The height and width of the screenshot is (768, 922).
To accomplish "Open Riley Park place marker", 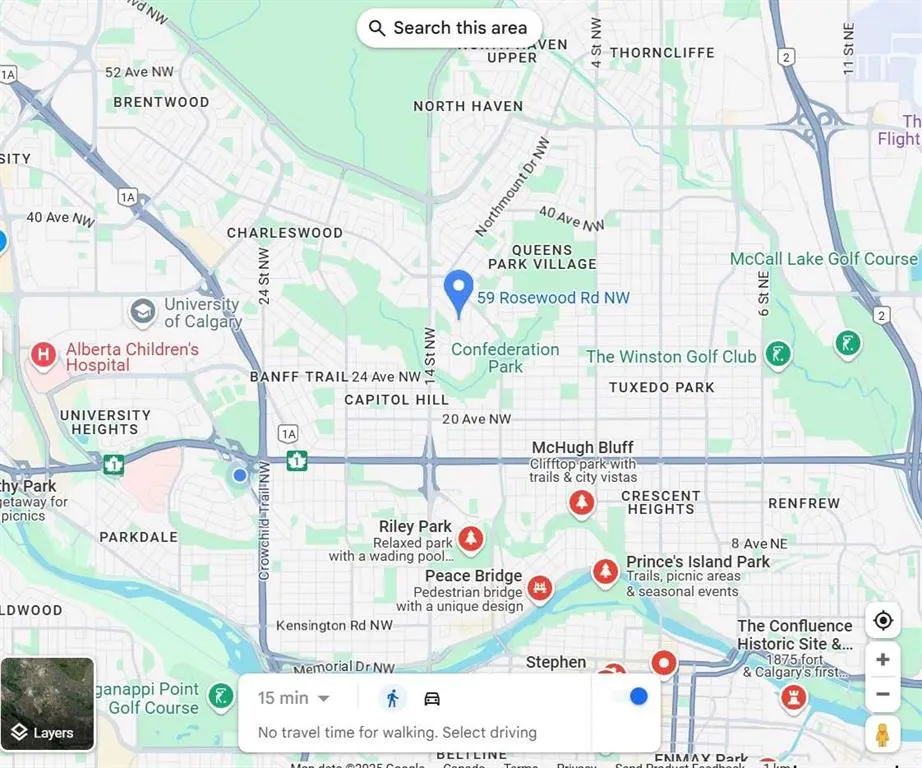I will click(471, 540).
